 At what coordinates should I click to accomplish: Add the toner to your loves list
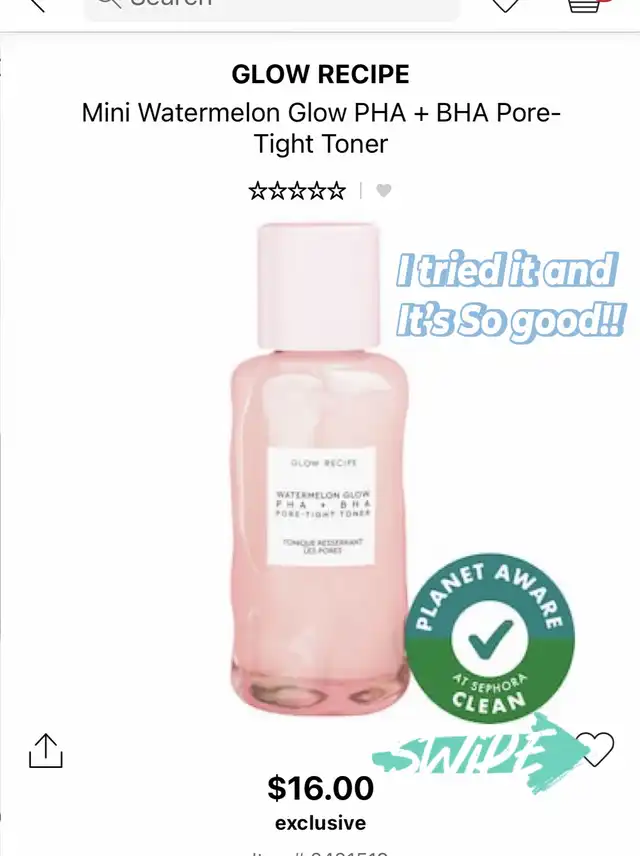coord(596,749)
